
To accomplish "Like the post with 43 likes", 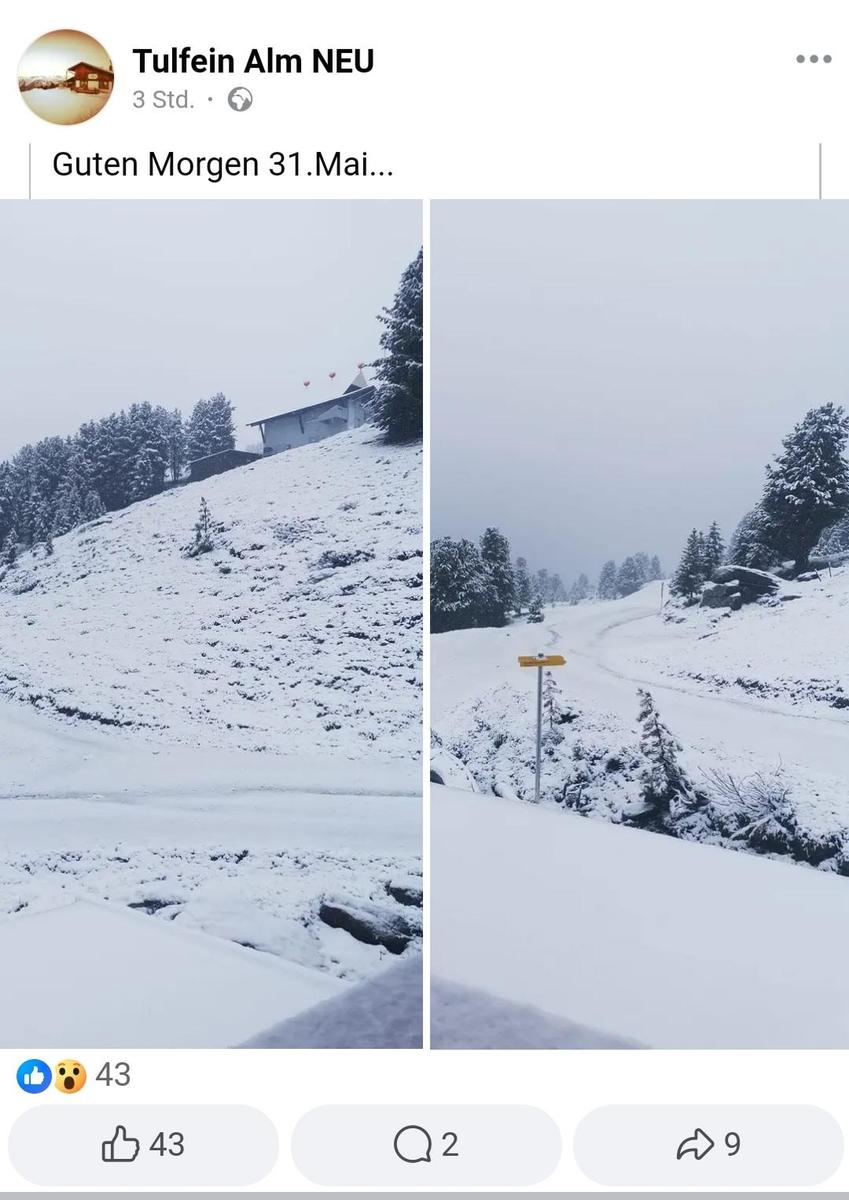I will [143, 1145].
